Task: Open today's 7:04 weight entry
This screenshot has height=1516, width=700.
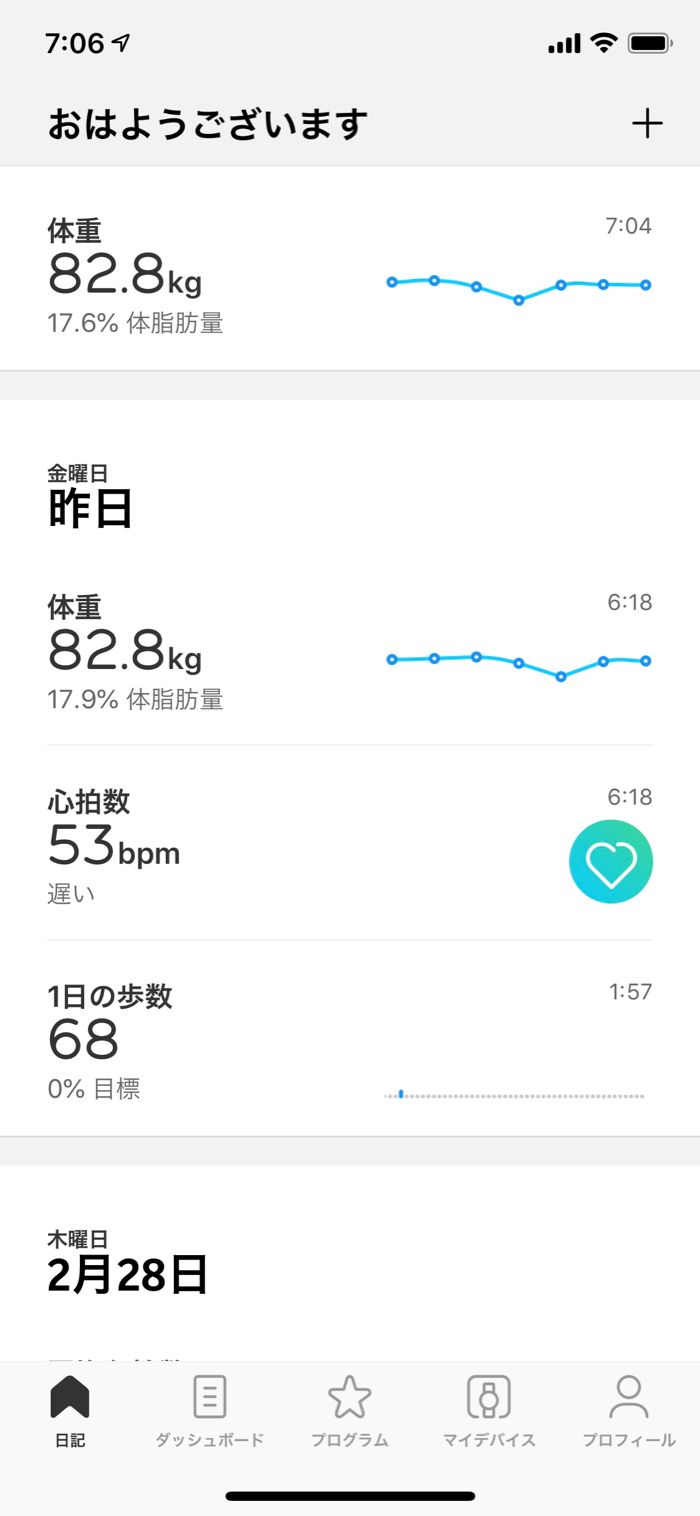Action: click(x=350, y=268)
